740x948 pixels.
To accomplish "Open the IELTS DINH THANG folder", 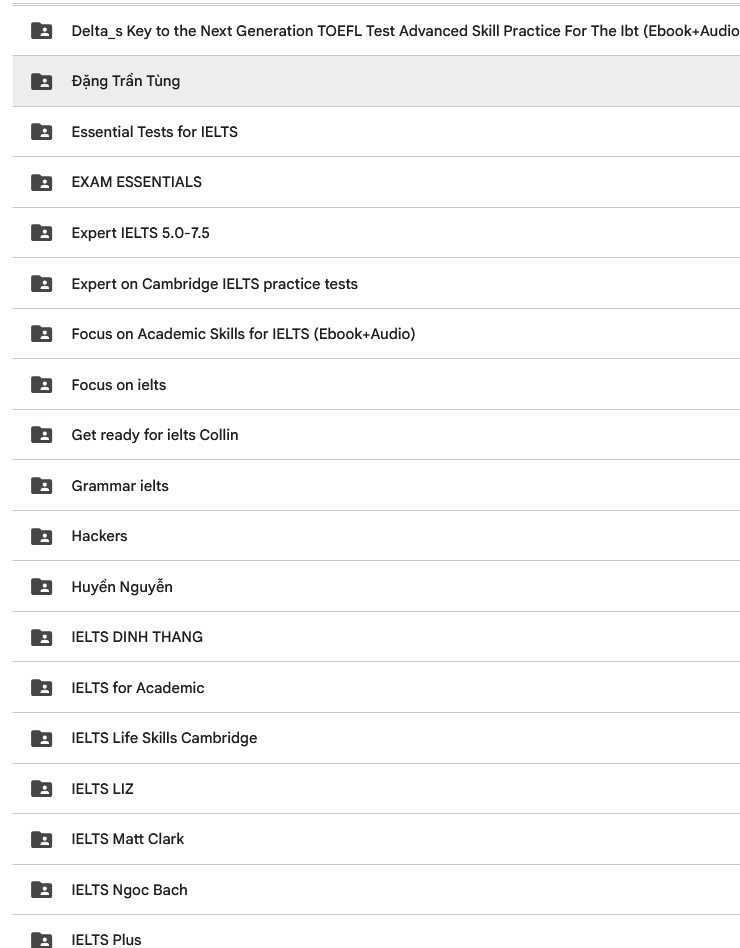I will point(137,637).
